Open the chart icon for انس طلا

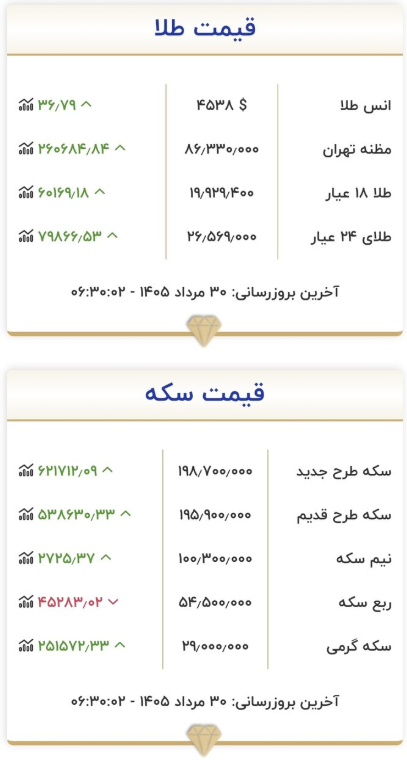point(26,104)
